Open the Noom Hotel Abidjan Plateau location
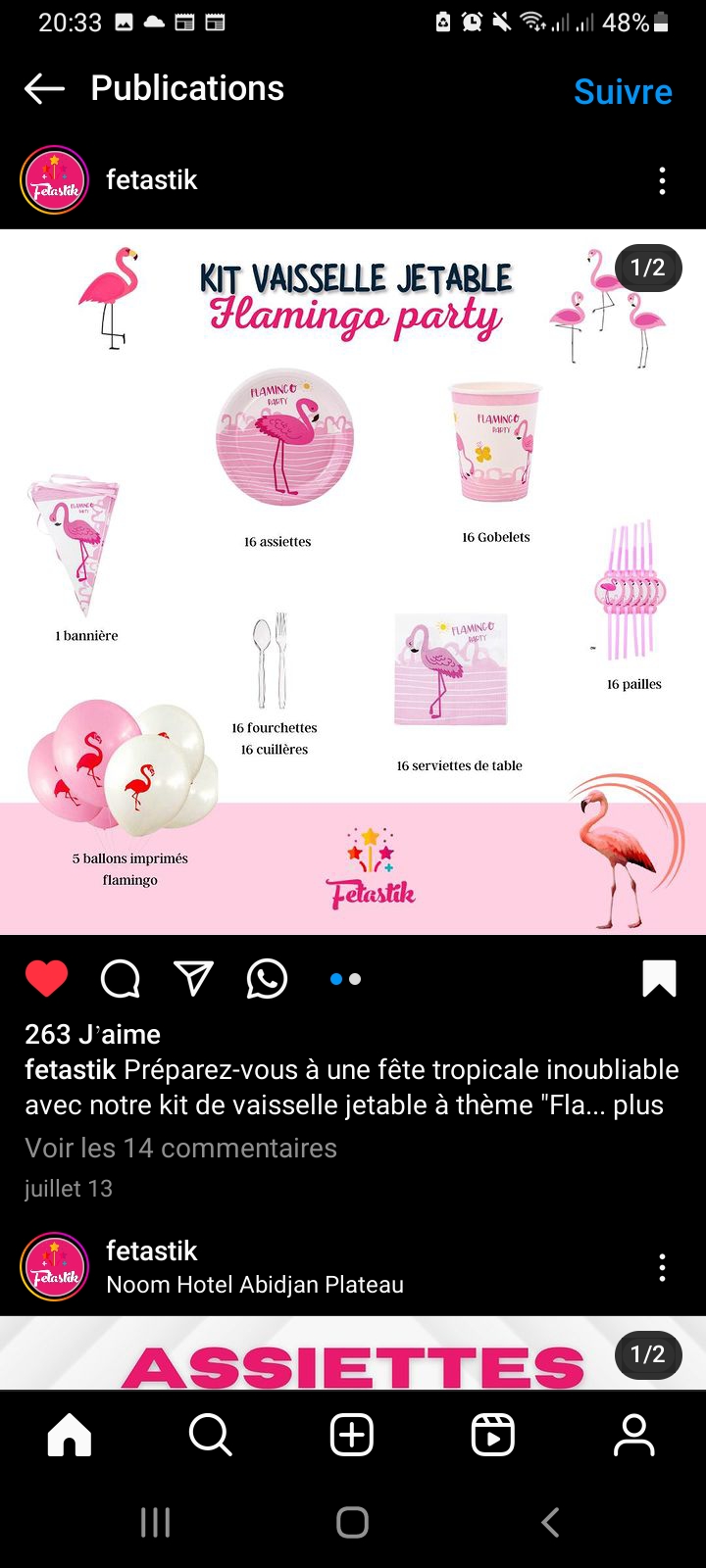Screen dimensions: 706x1568 pos(255,1284)
